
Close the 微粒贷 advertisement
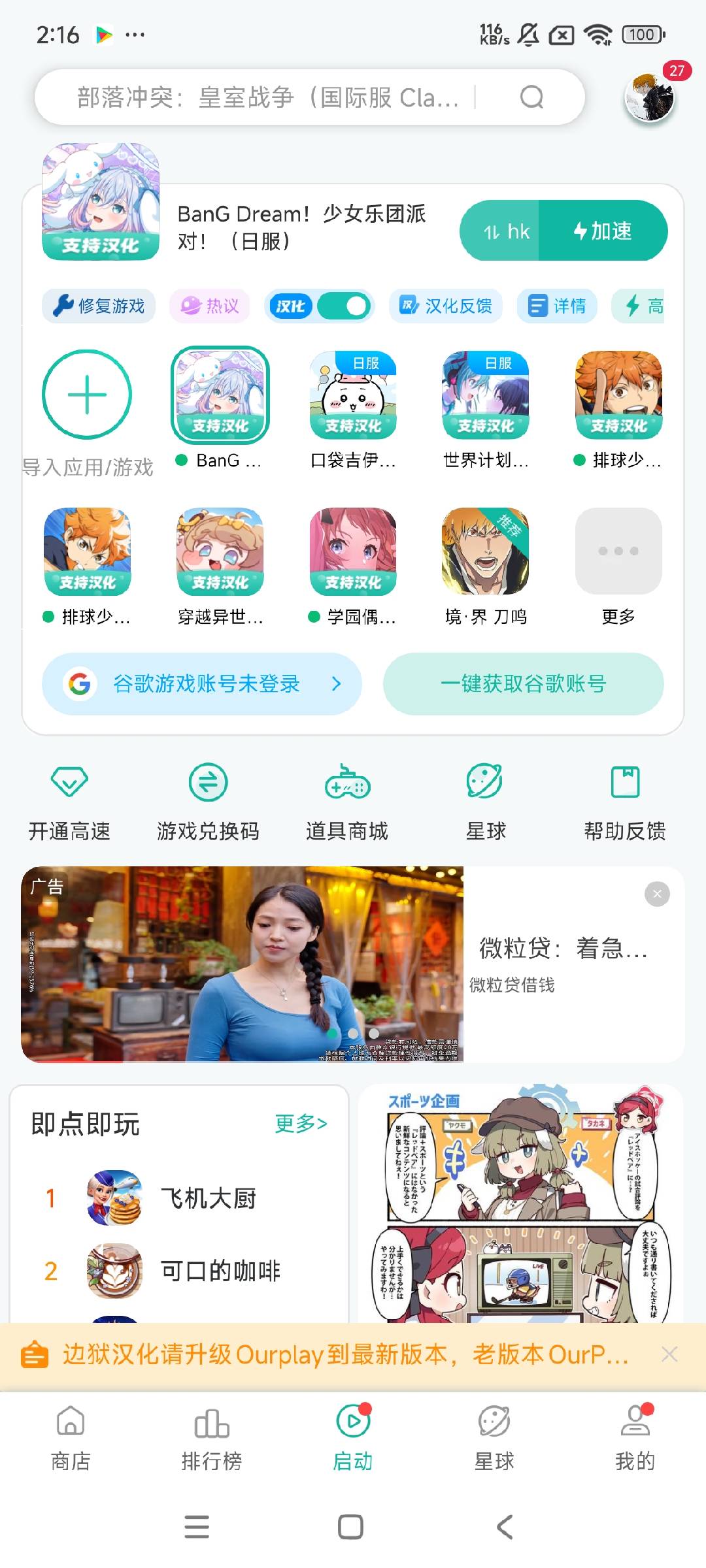[657, 894]
